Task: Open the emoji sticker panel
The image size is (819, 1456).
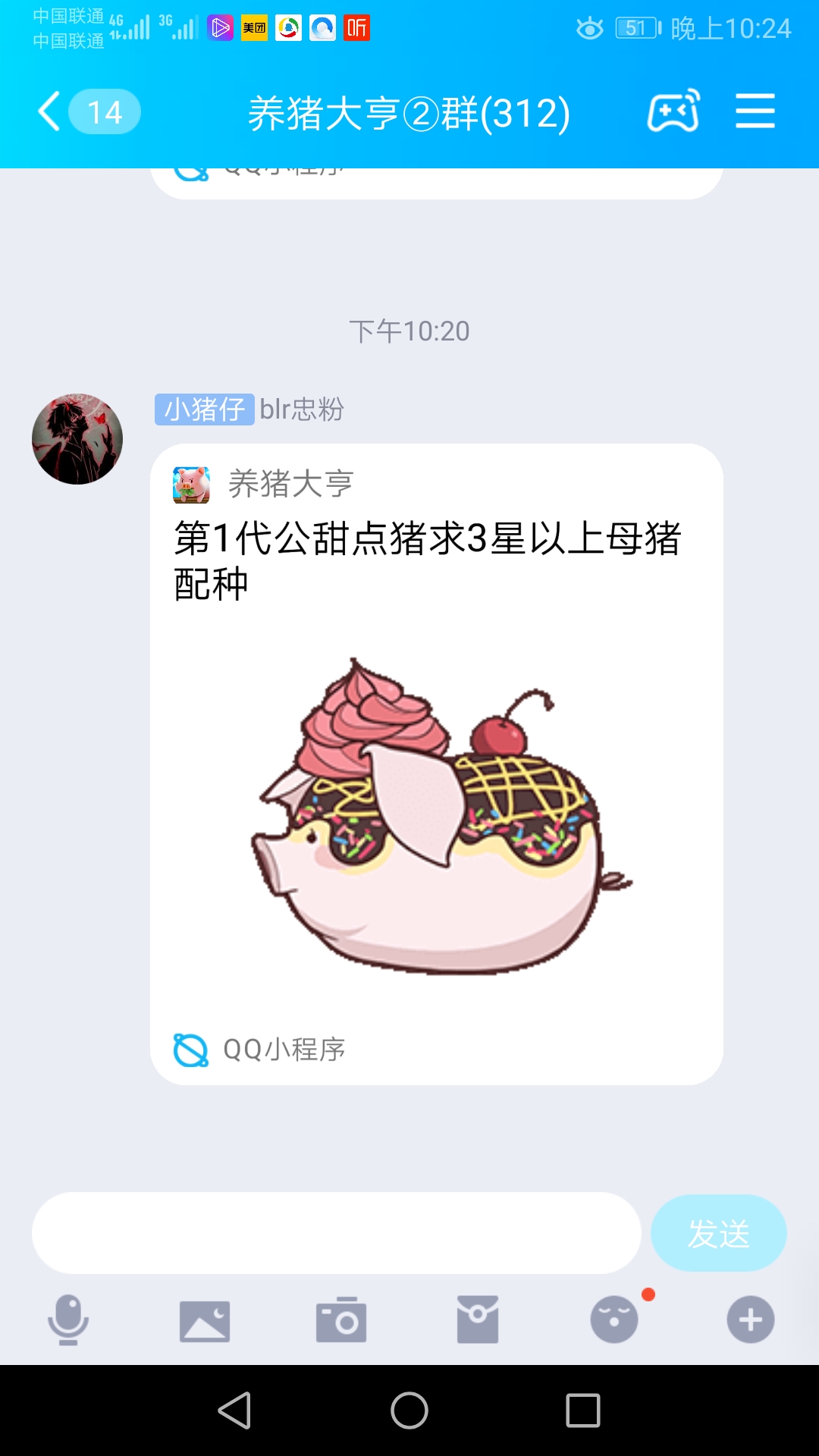Action: click(614, 1320)
